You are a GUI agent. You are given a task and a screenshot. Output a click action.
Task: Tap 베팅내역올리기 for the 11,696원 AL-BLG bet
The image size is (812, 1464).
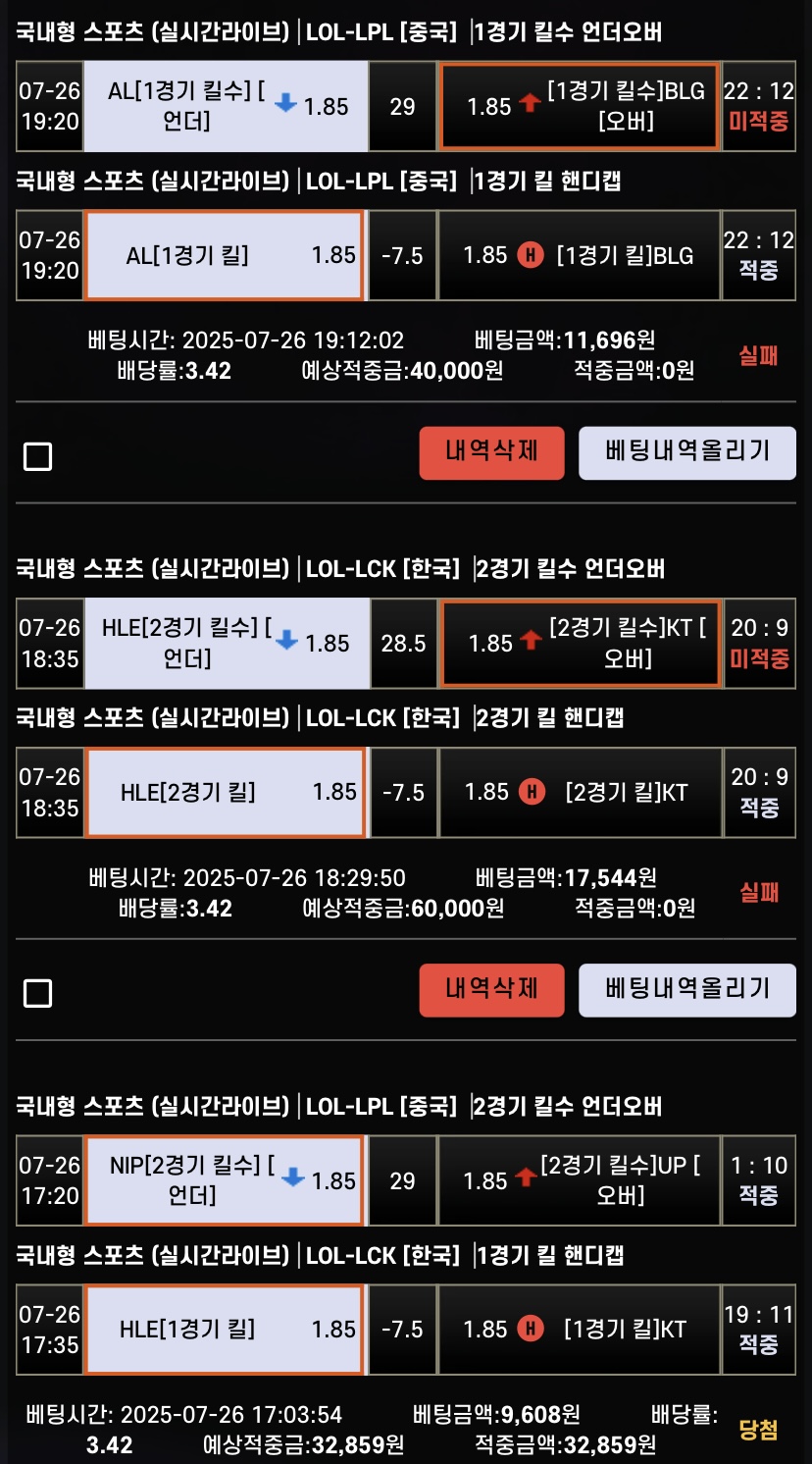(686, 452)
